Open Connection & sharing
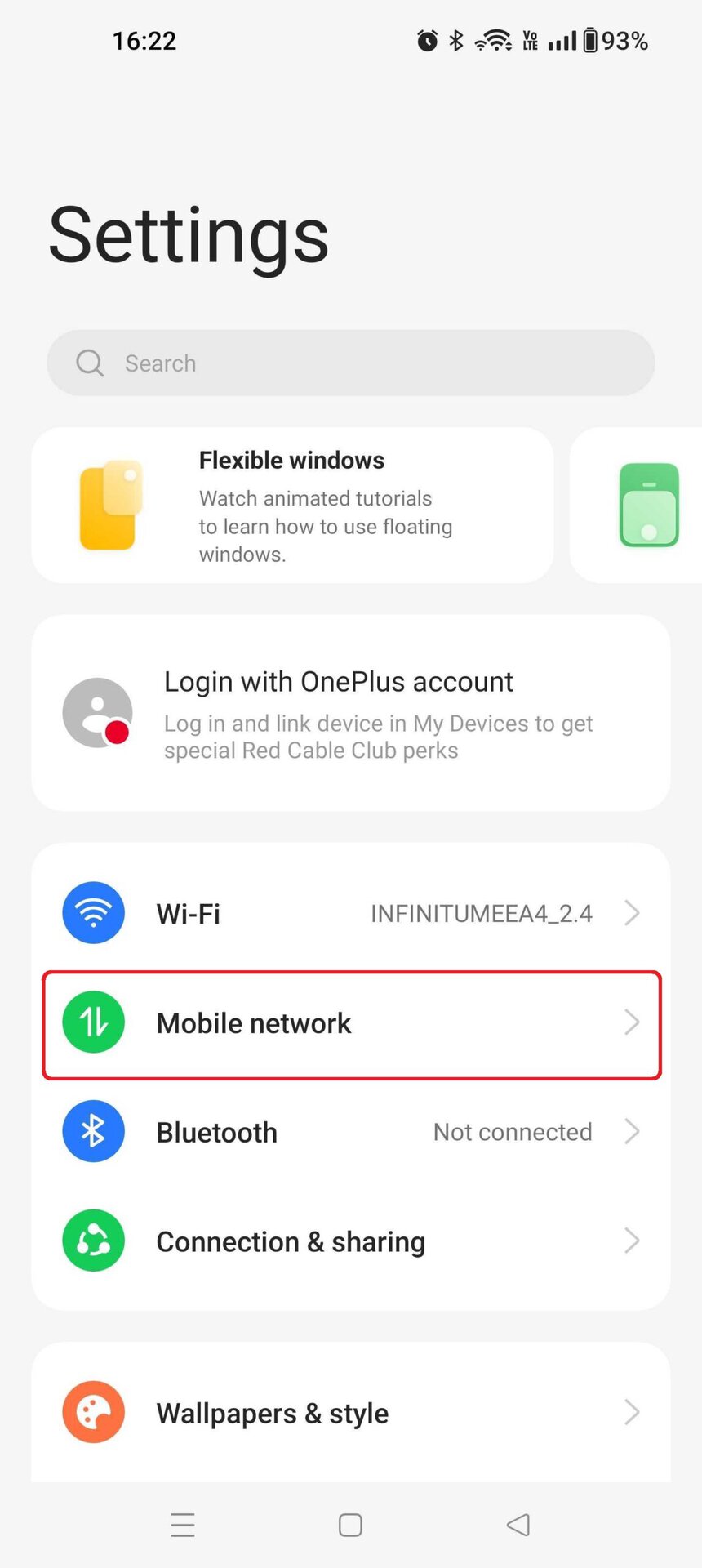702x1568 pixels. tap(351, 1241)
